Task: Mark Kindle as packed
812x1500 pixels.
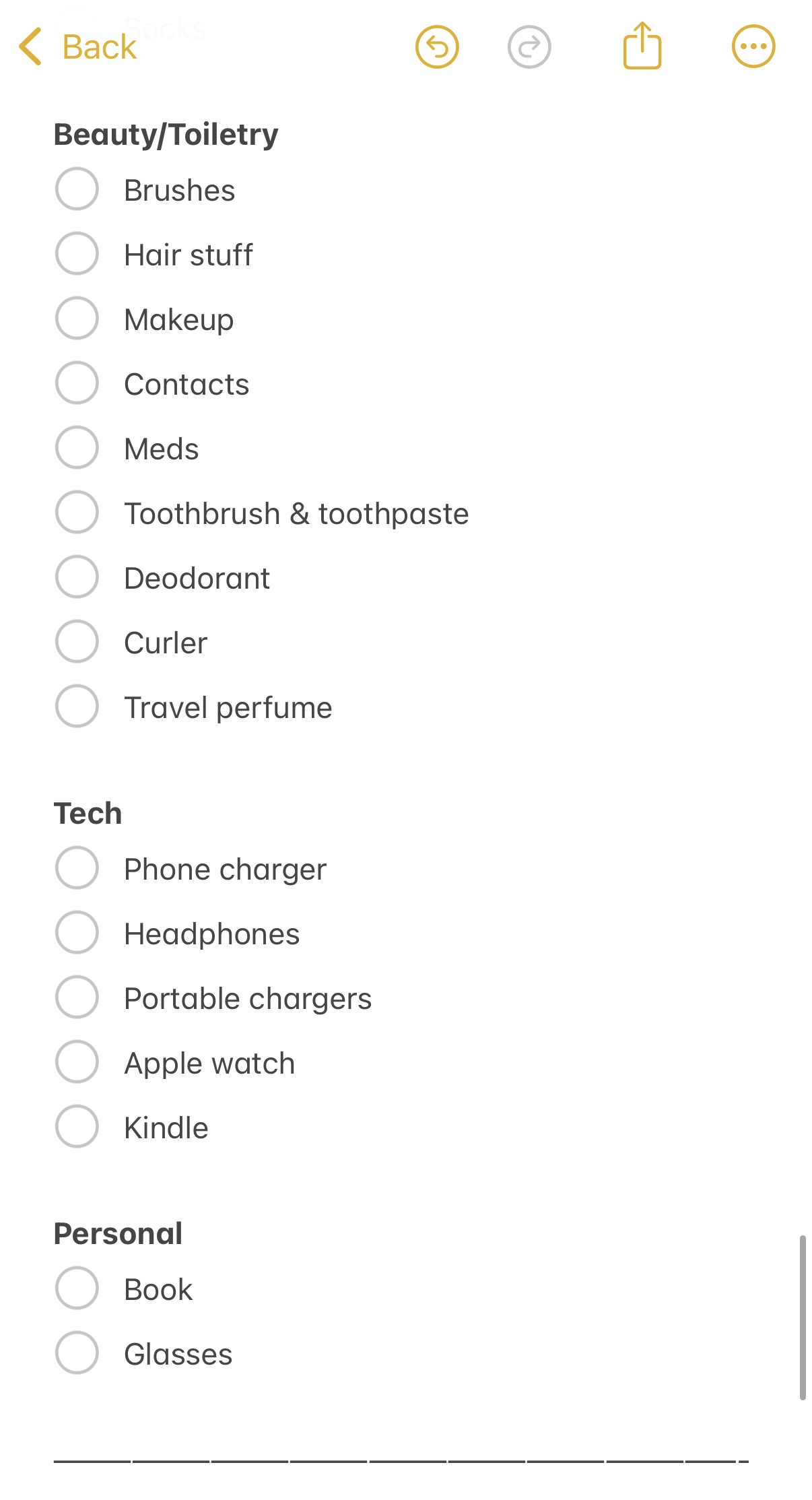Action: pyautogui.click(x=77, y=1127)
